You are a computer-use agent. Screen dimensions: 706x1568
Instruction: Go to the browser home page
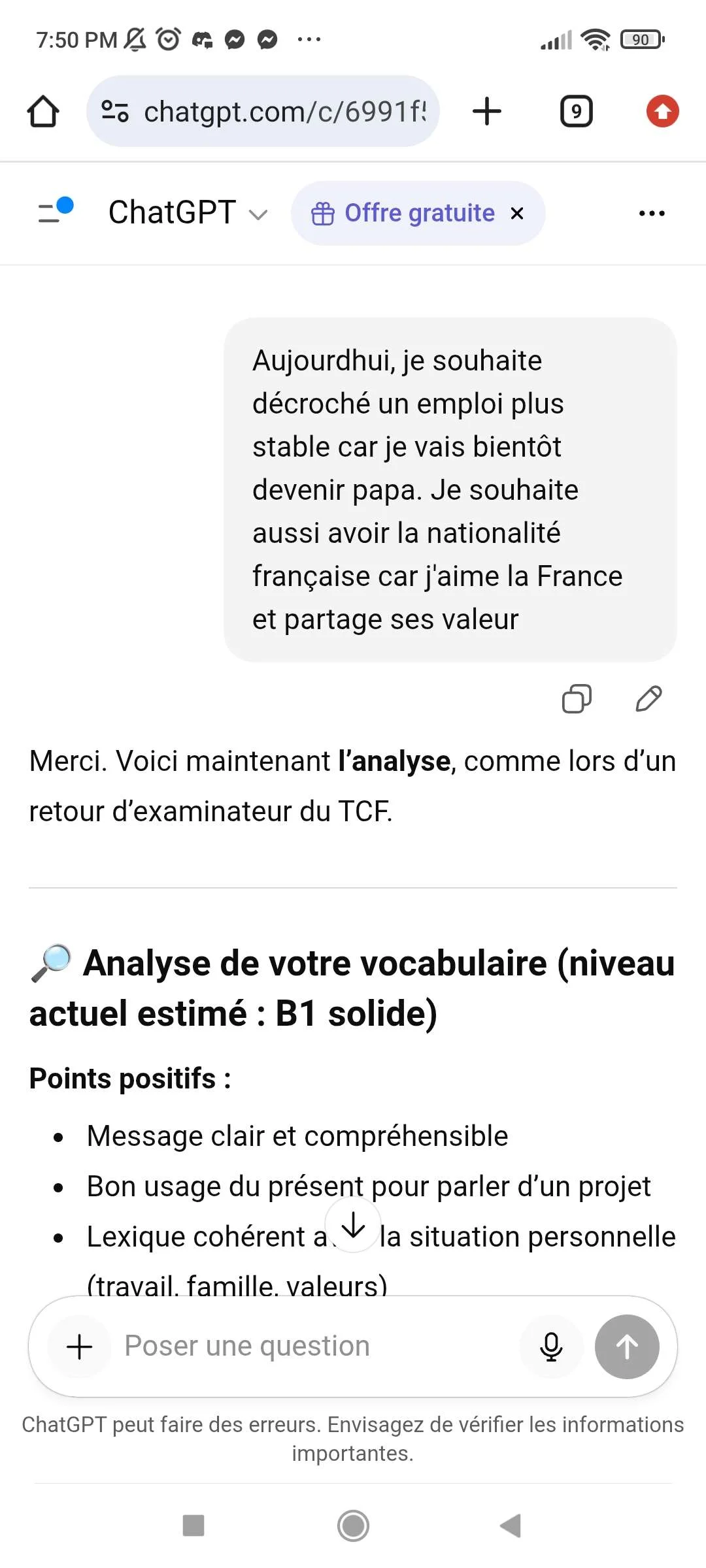[x=43, y=112]
